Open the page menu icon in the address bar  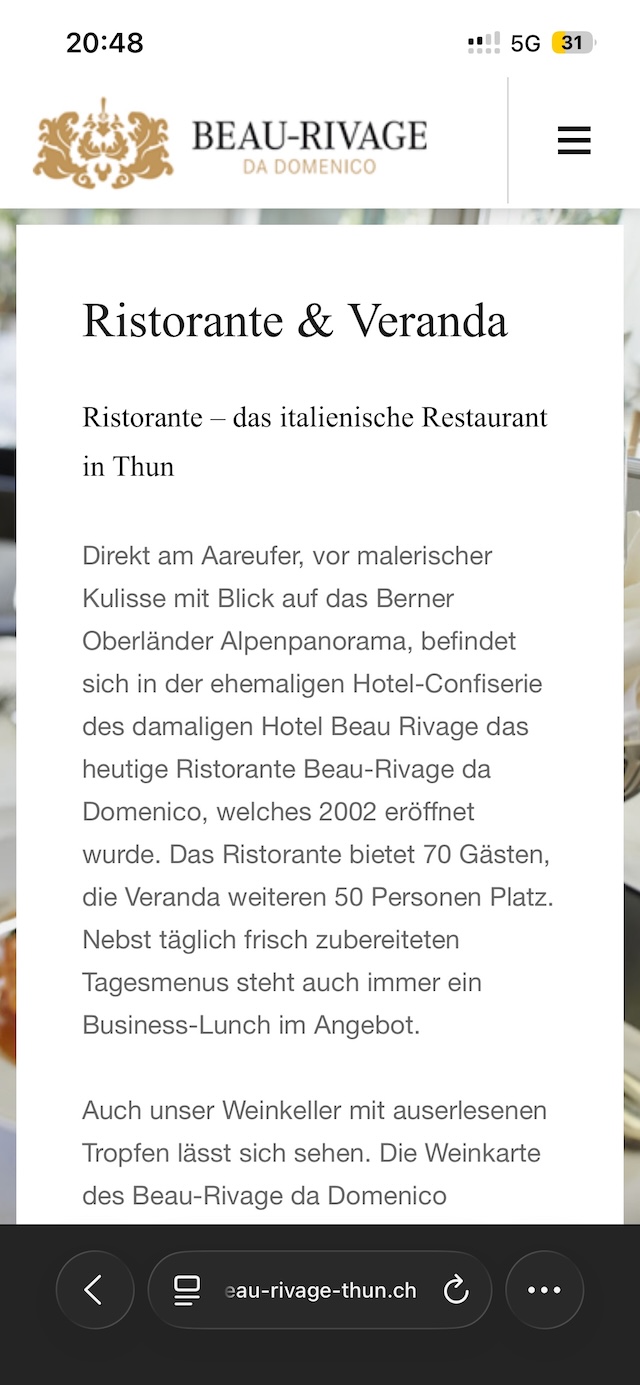[x=187, y=1290]
